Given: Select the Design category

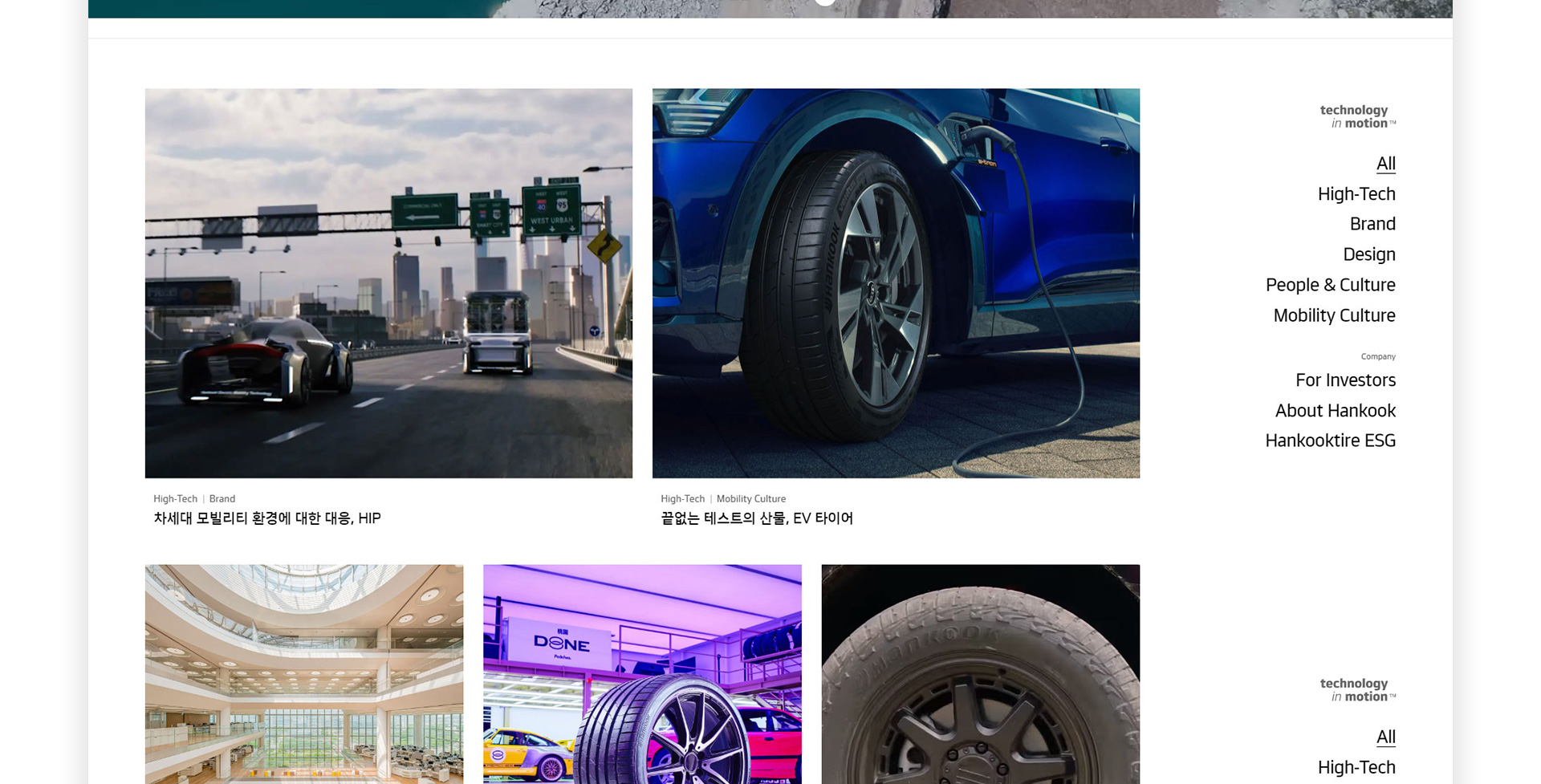Looking at the screenshot, I should tap(1368, 254).
